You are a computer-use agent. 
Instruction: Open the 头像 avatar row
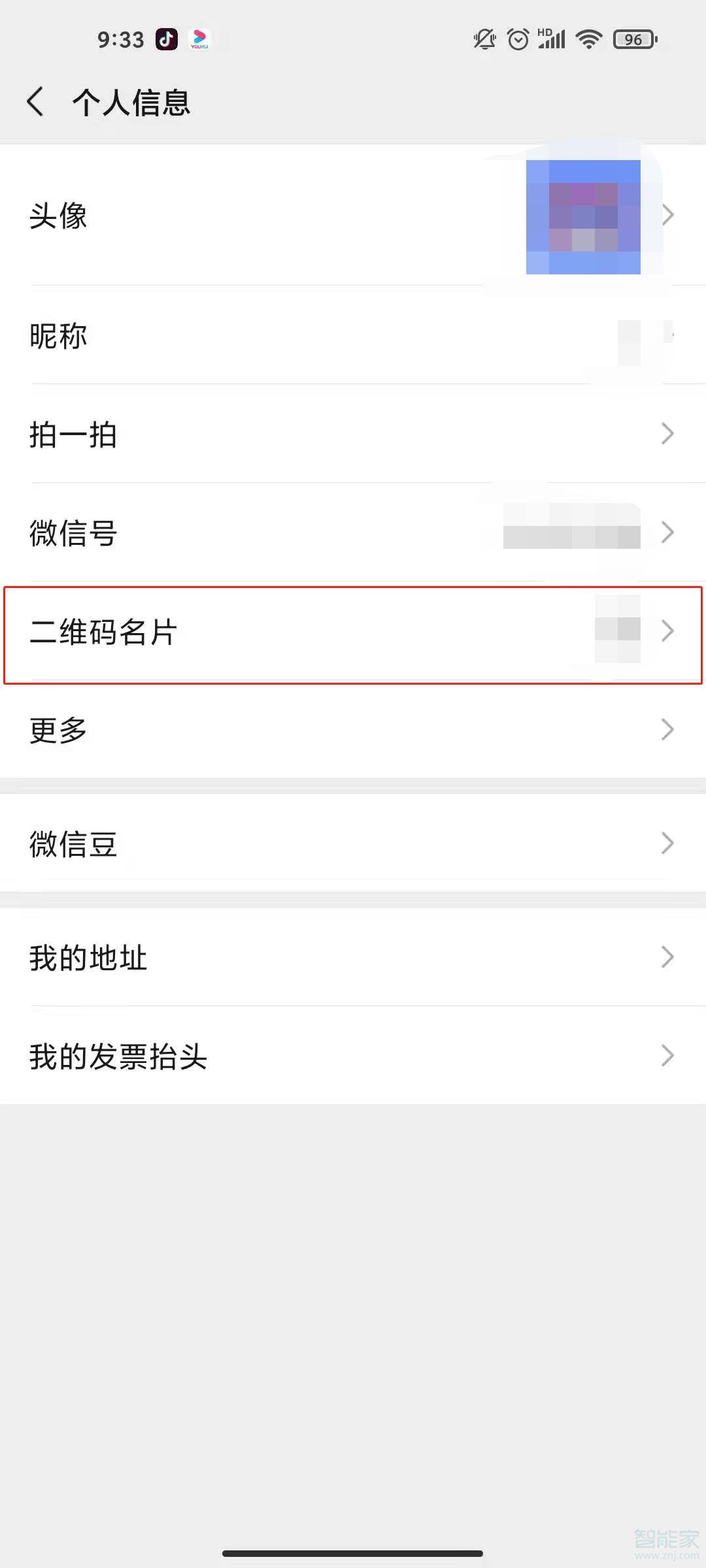(x=353, y=215)
